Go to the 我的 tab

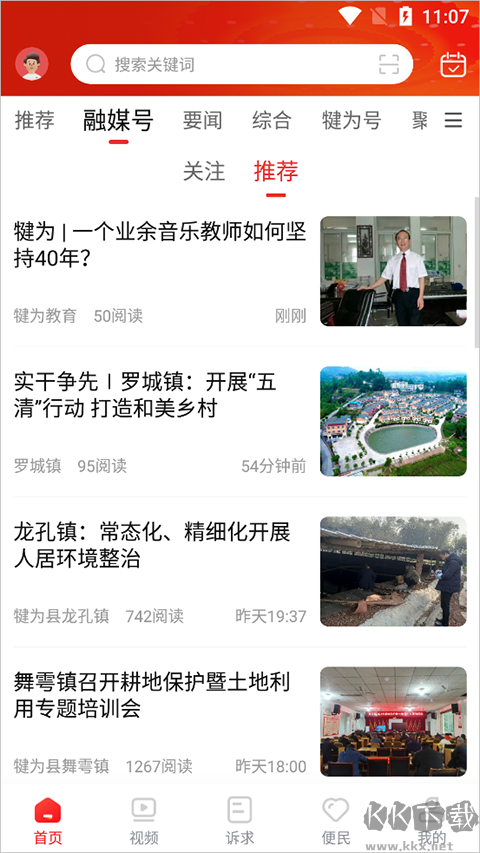[432, 820]
